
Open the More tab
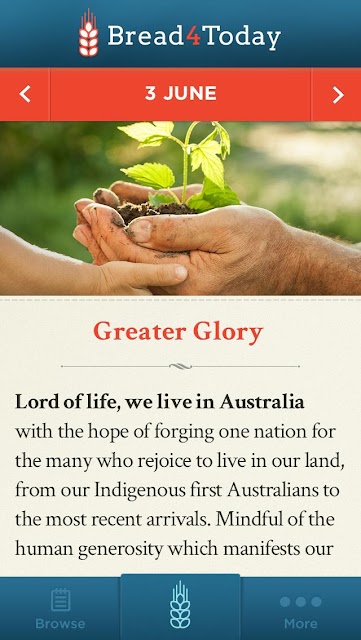(301, 609)
